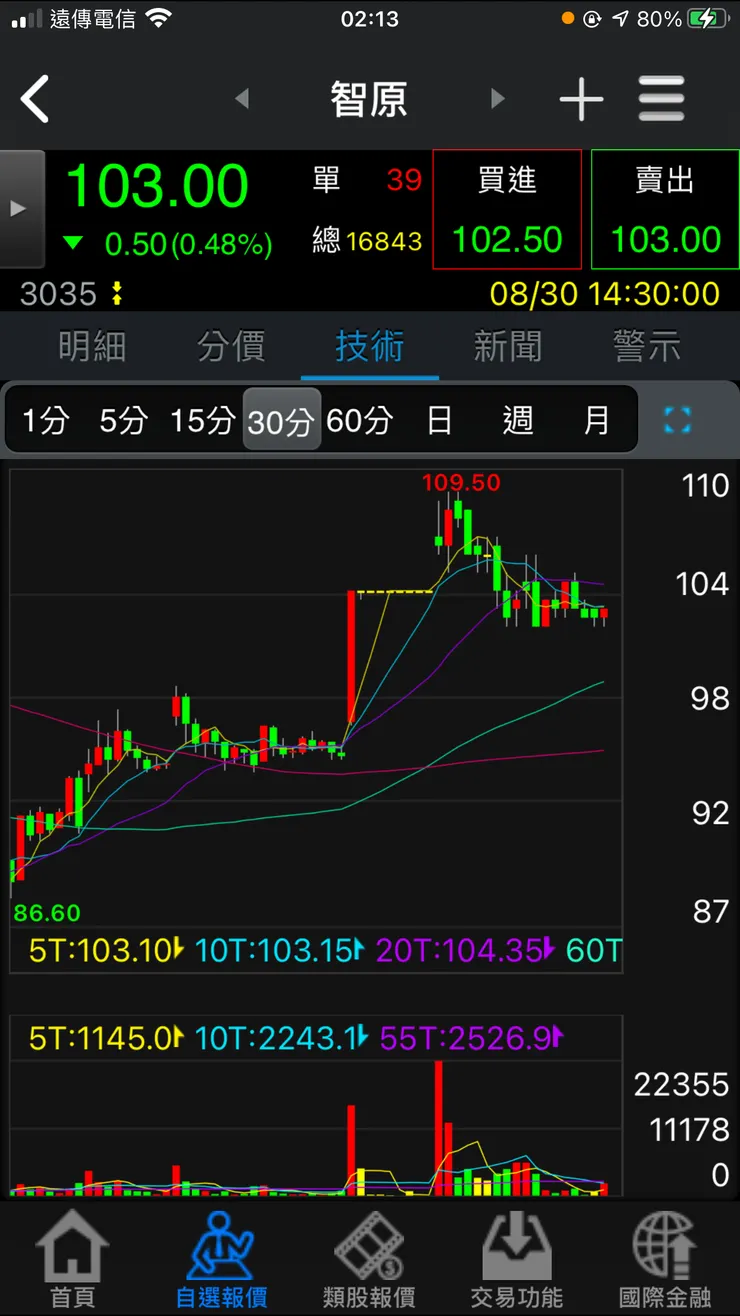Switch to the 明細 tab
Image resolution: width=740 pixels, height=1316 pixels.
pyautogui.click(x=92, y=347)
